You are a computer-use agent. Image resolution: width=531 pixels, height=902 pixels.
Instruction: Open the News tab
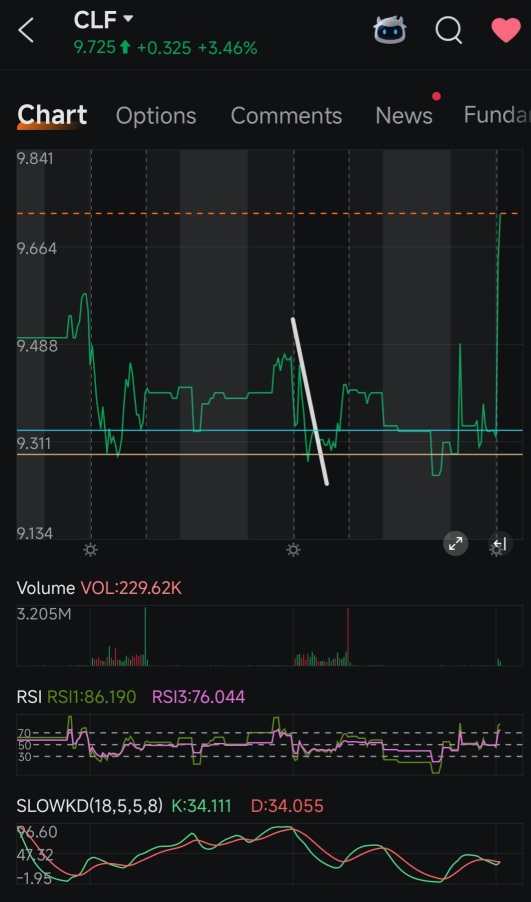(x=404, y=116)
